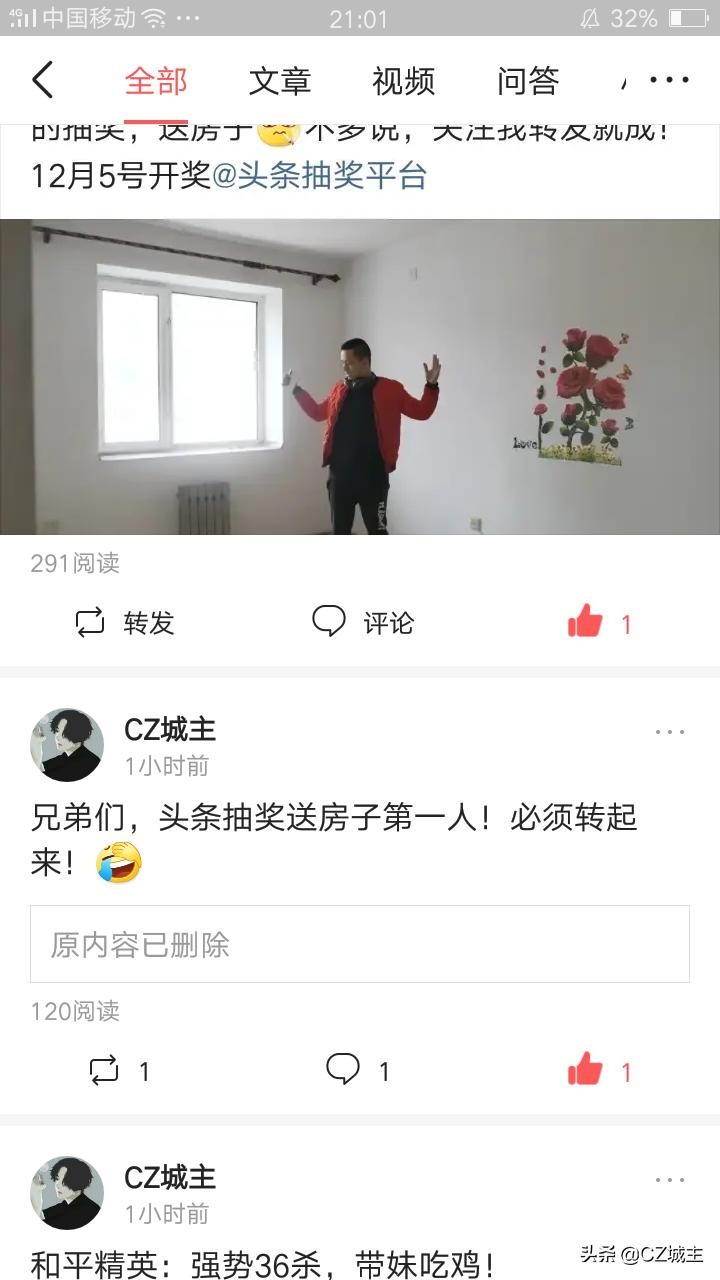Go back using the top-left arrow

point(42,80)
